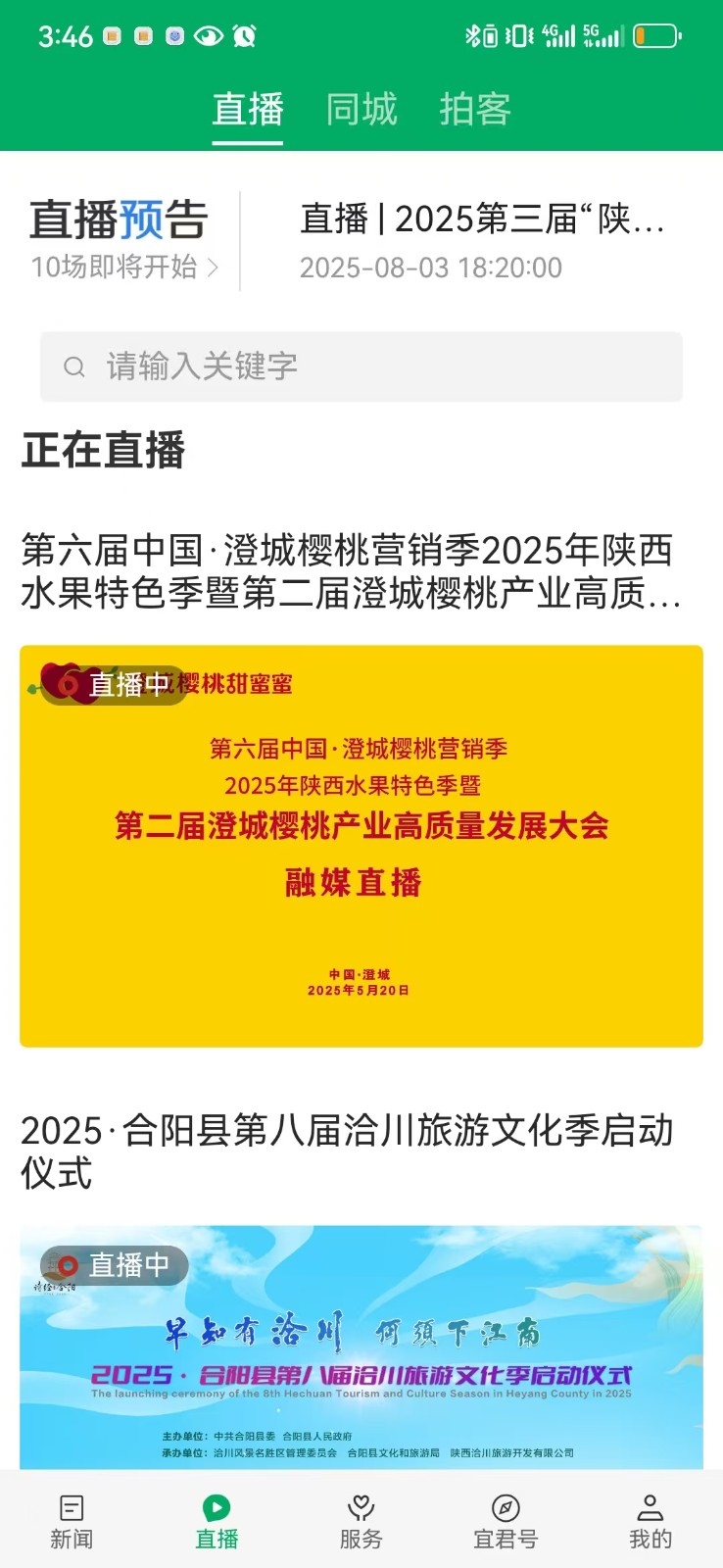The width and height of the screenshot is (723, 1568).
Task: Open 直播预告 list of 10 upcoming streams
Action: coord(123,240)
